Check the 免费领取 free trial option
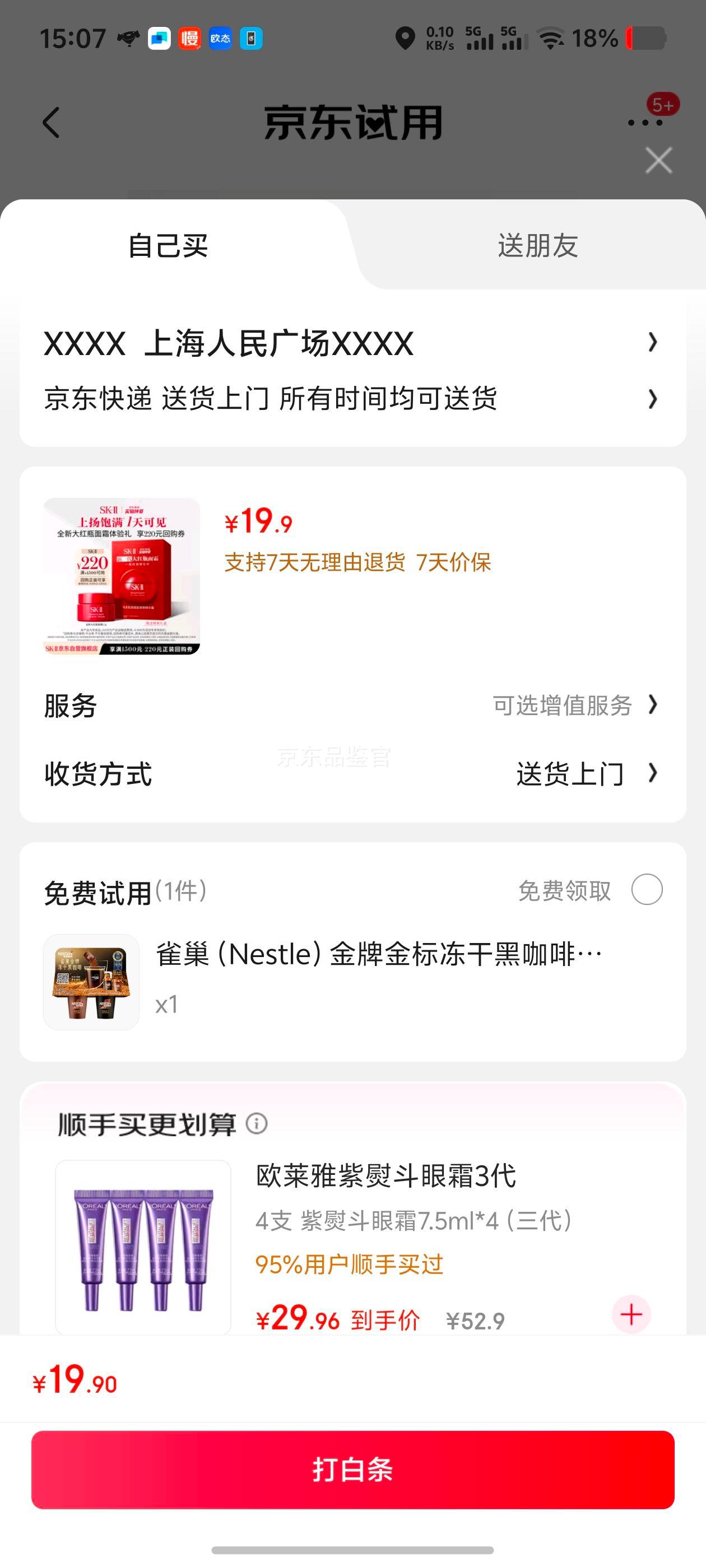Viewport: 706px width, 1568px height. (x=647, y=890)
